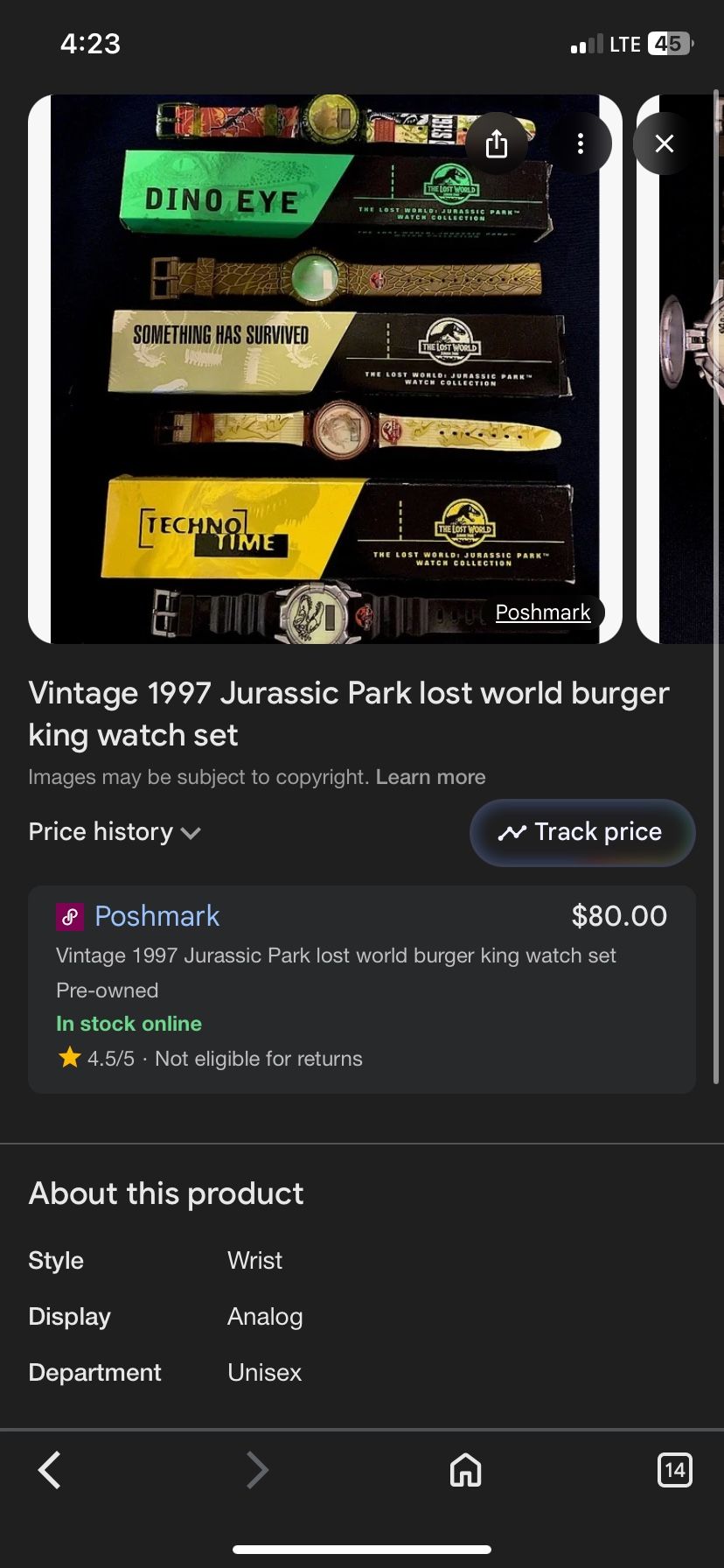Open the tab switcher showing 14 tabs
Screen dimensions: 724x1568
click(x=673, y=1470)
